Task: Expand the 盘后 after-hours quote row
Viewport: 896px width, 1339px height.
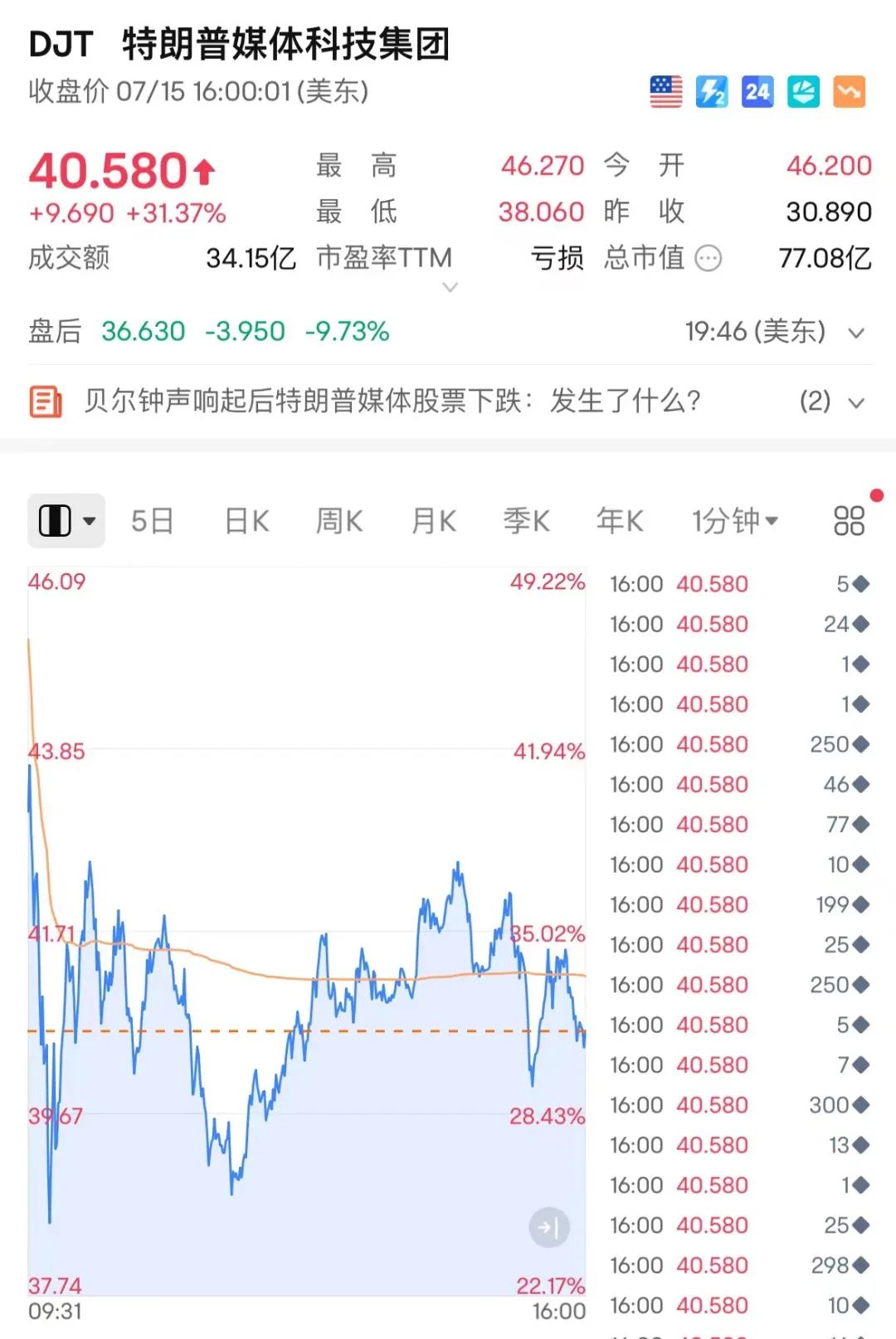Action: pos(856,333)
